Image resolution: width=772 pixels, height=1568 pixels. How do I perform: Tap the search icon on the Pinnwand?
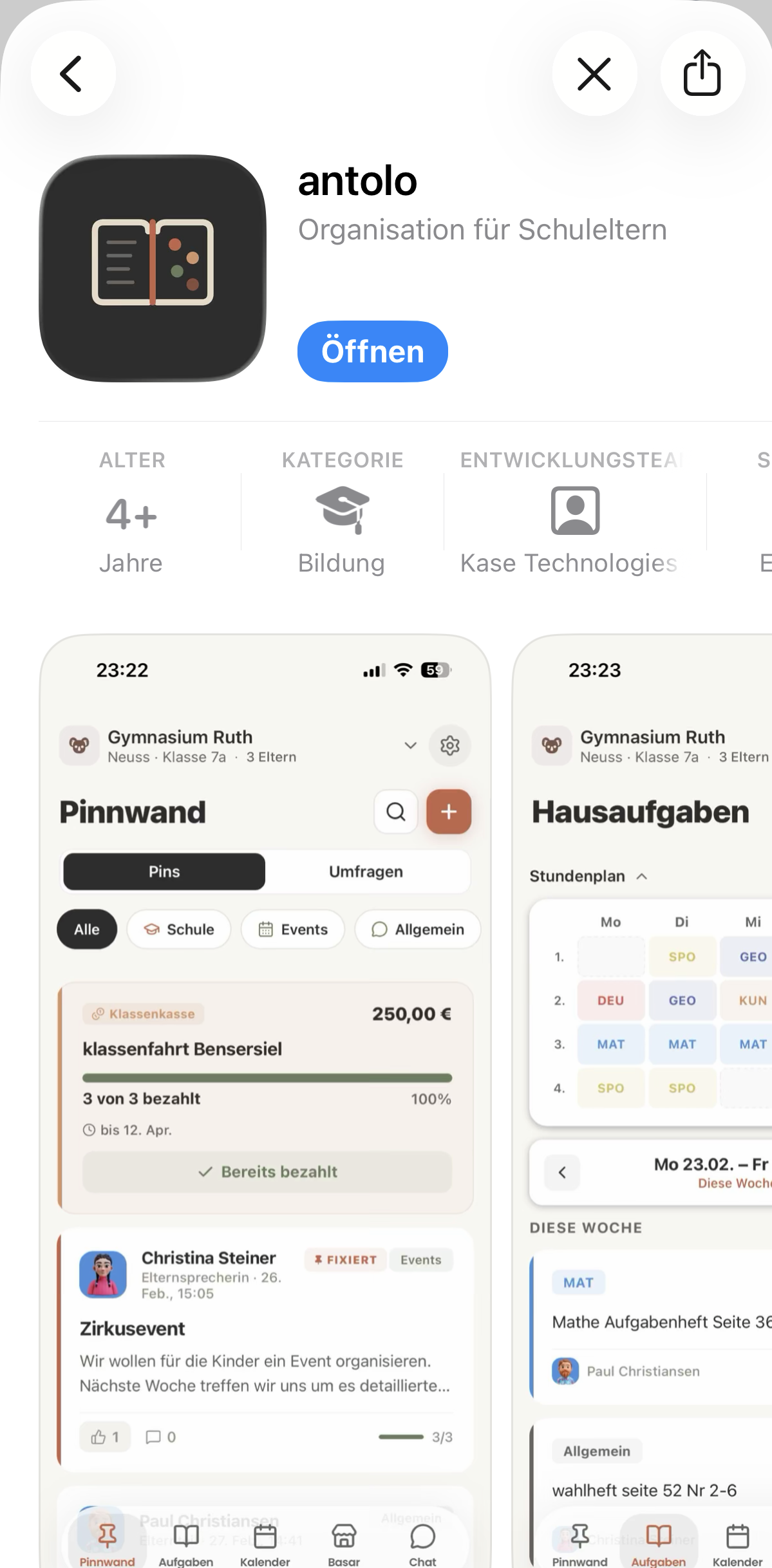pyautogui.click(x=395, y=812)
